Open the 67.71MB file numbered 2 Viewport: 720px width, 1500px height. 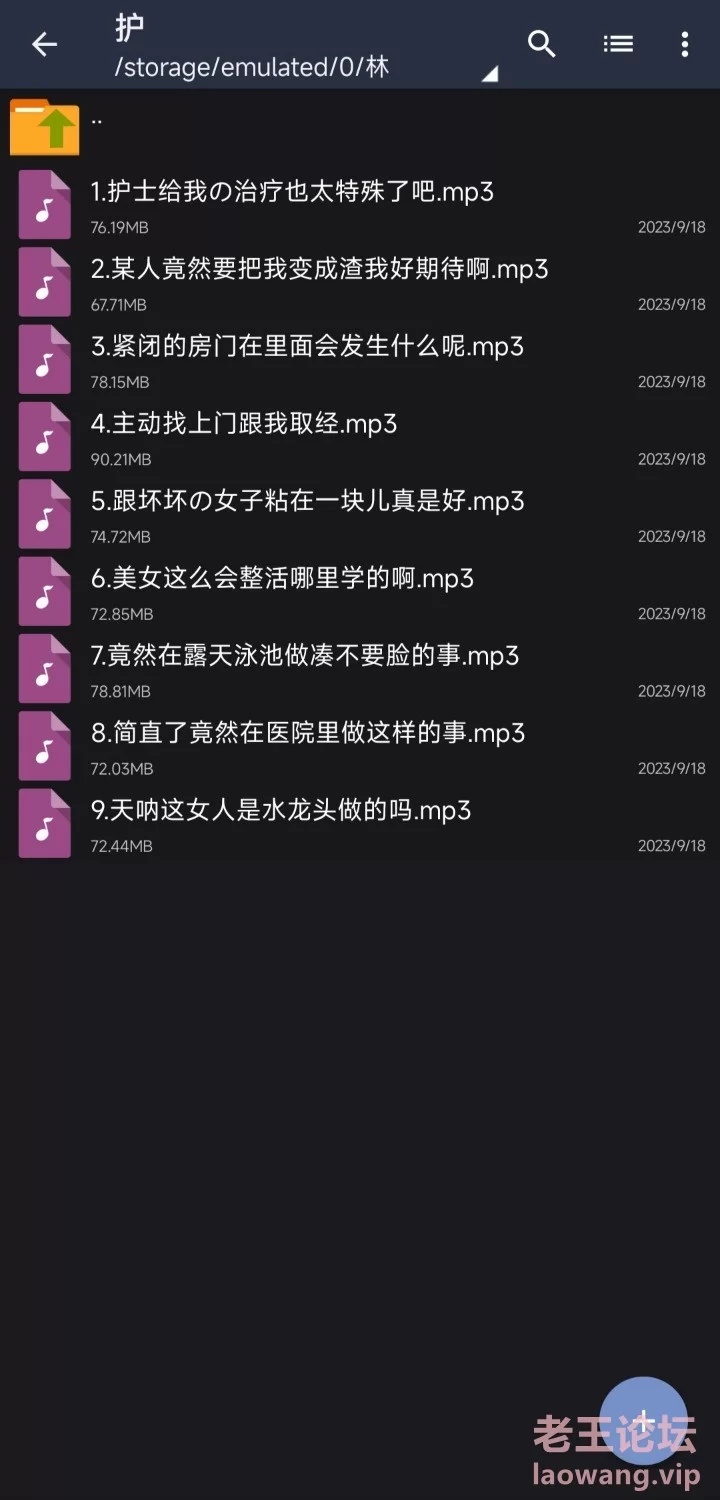click(x=360, y=282)
